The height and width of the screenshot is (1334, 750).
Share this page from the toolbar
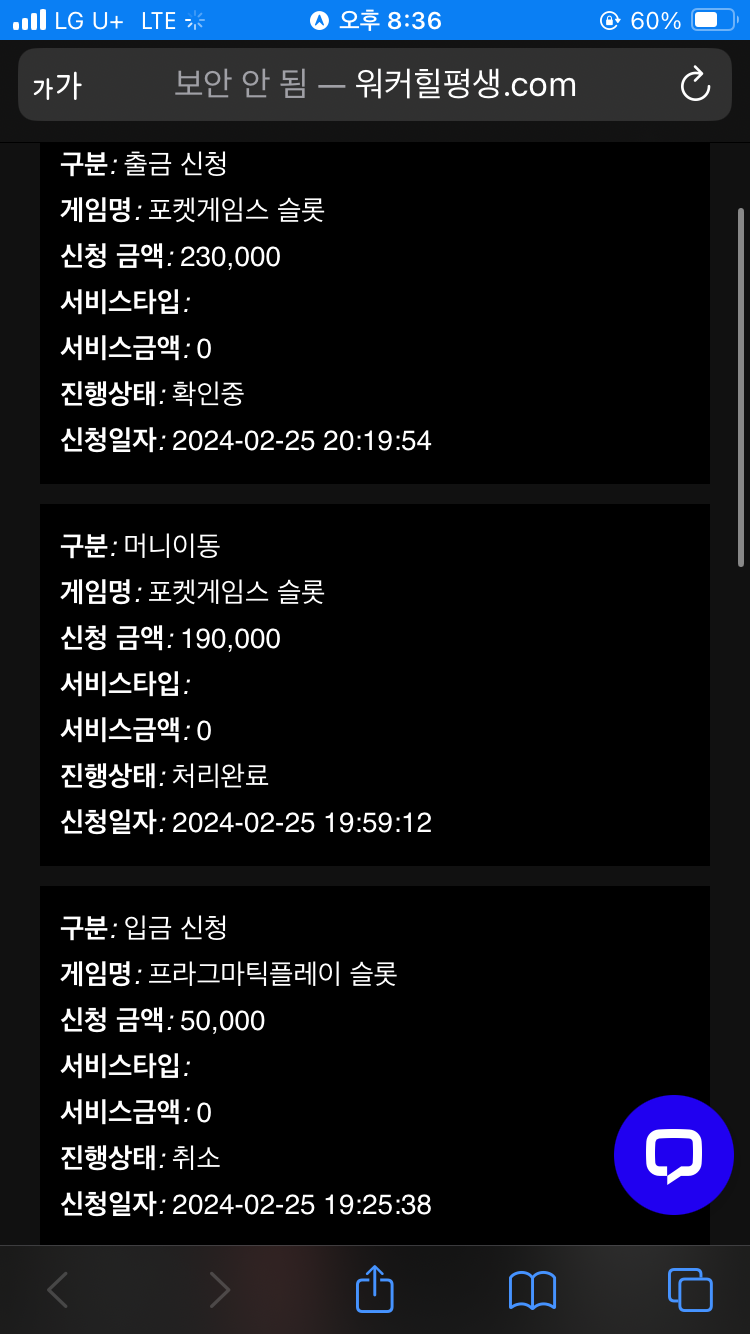375,1289
